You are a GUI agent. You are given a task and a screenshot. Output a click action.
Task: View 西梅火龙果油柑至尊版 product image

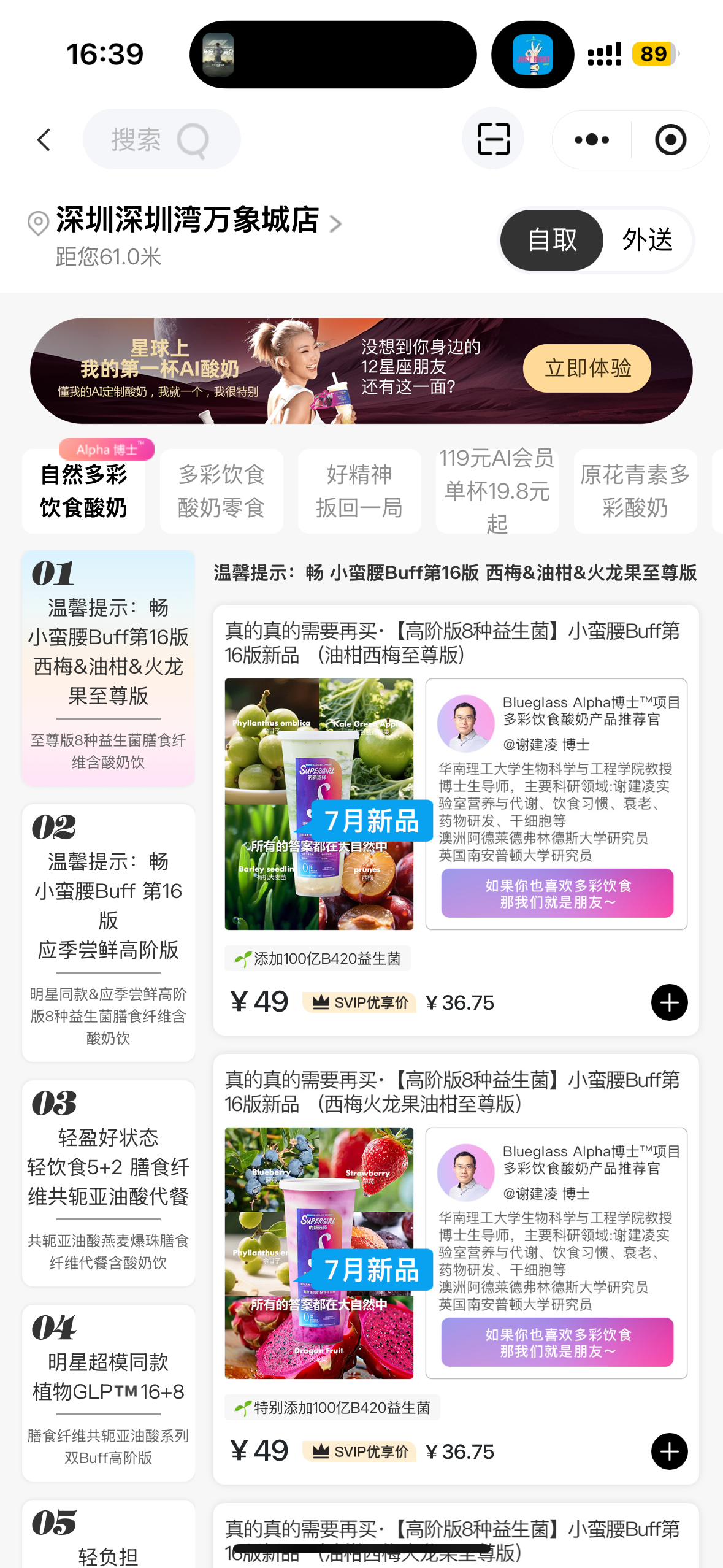tap(319, 1253)
